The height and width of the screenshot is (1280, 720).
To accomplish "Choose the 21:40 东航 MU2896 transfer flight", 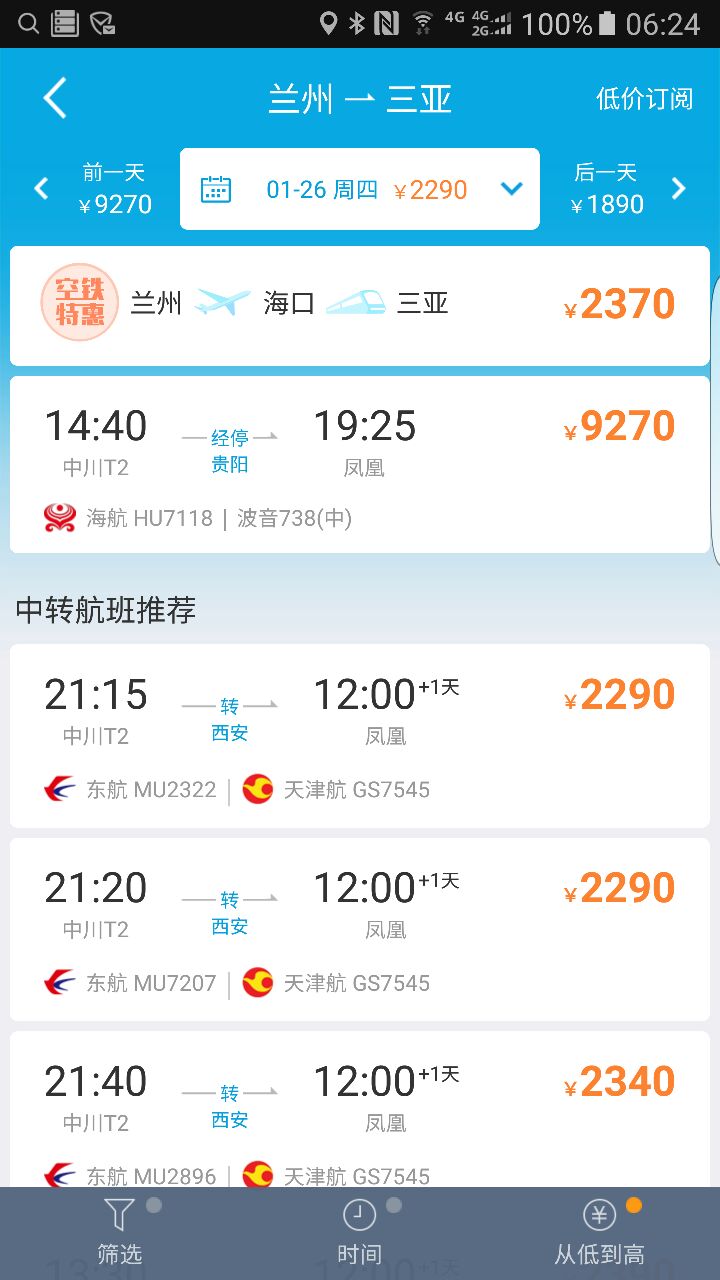I will tap(360, 1109).
